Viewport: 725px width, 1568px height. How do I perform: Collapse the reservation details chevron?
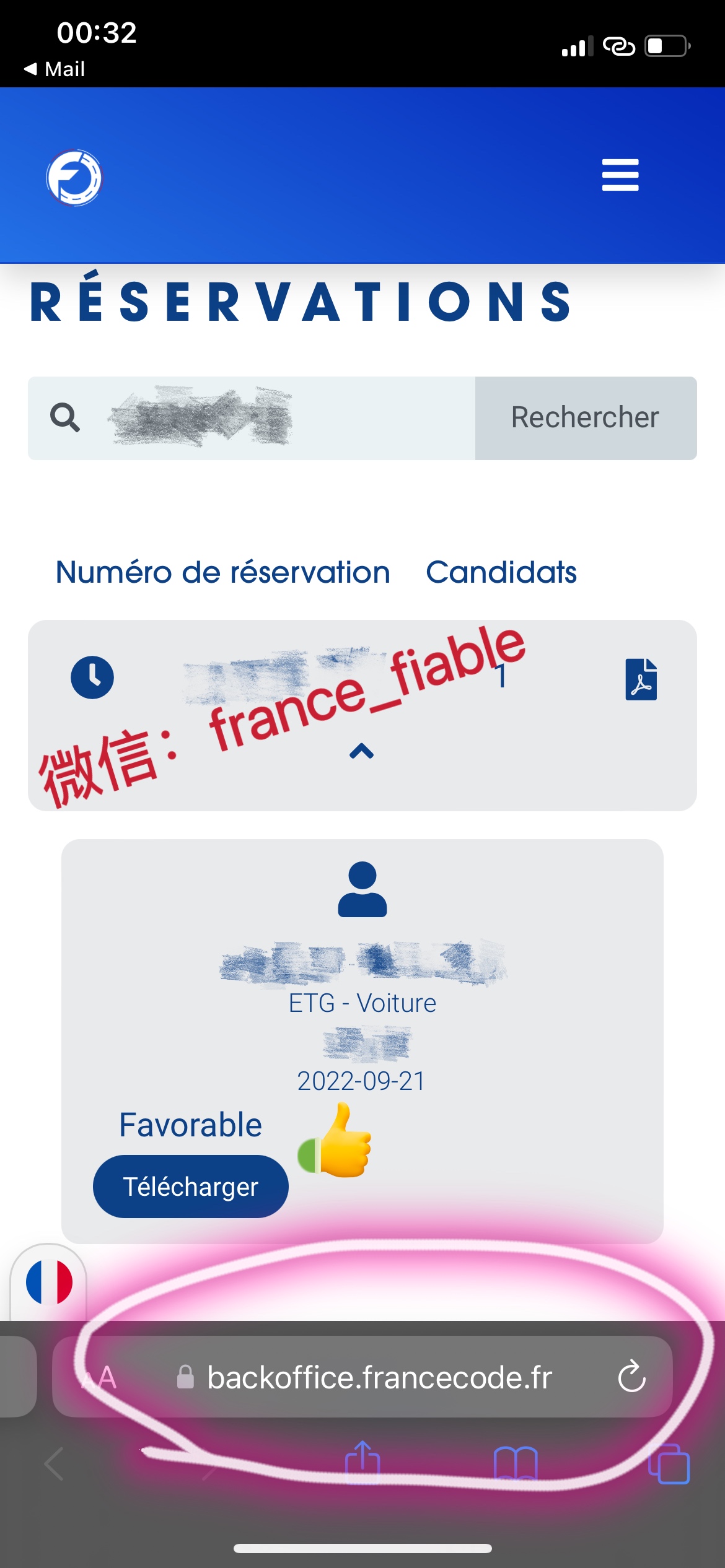click(362, 751)
